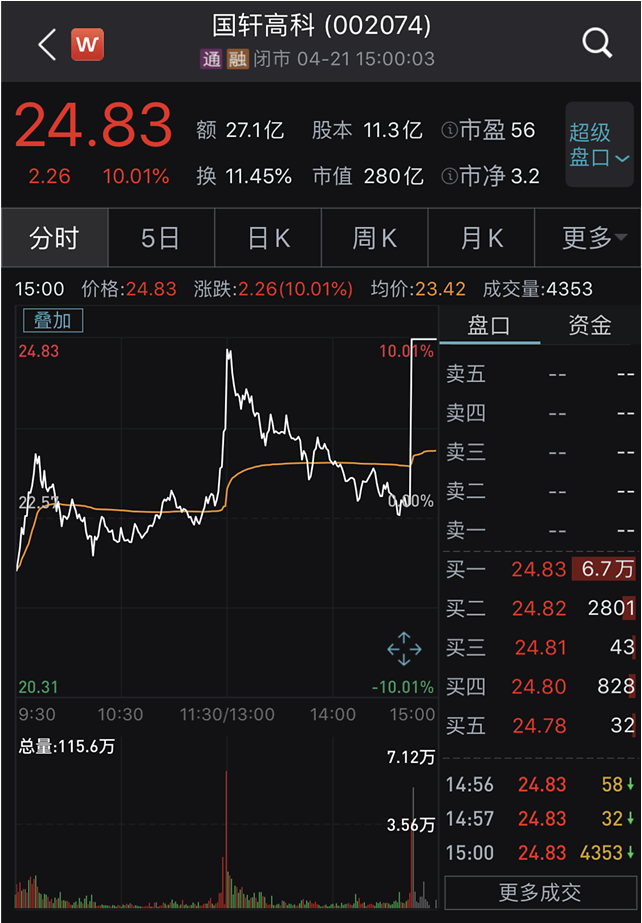Open the 更多 chart options dropdown

[x=594, y=238]
